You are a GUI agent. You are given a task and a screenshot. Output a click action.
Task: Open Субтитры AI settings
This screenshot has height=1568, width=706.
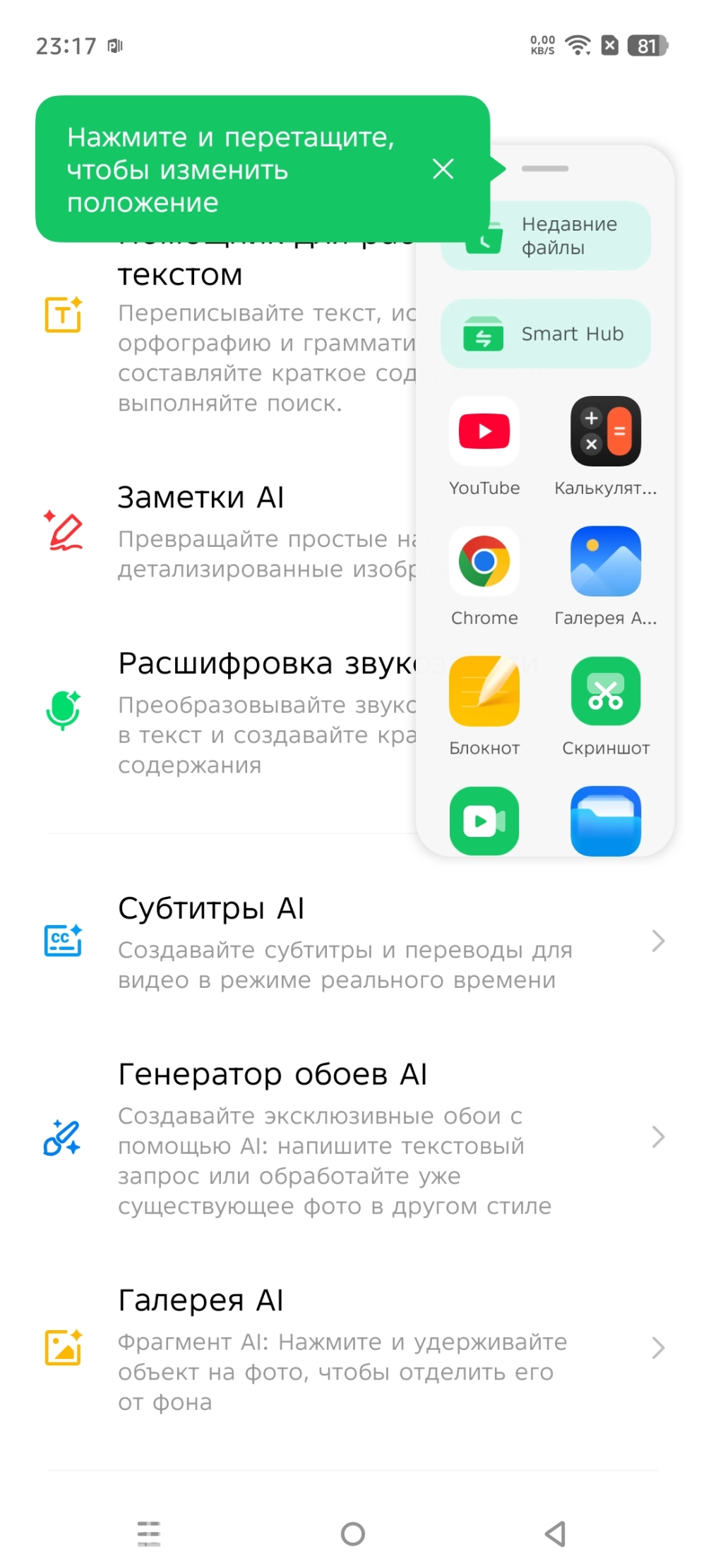pyautogui.click(x=353, y=941)
